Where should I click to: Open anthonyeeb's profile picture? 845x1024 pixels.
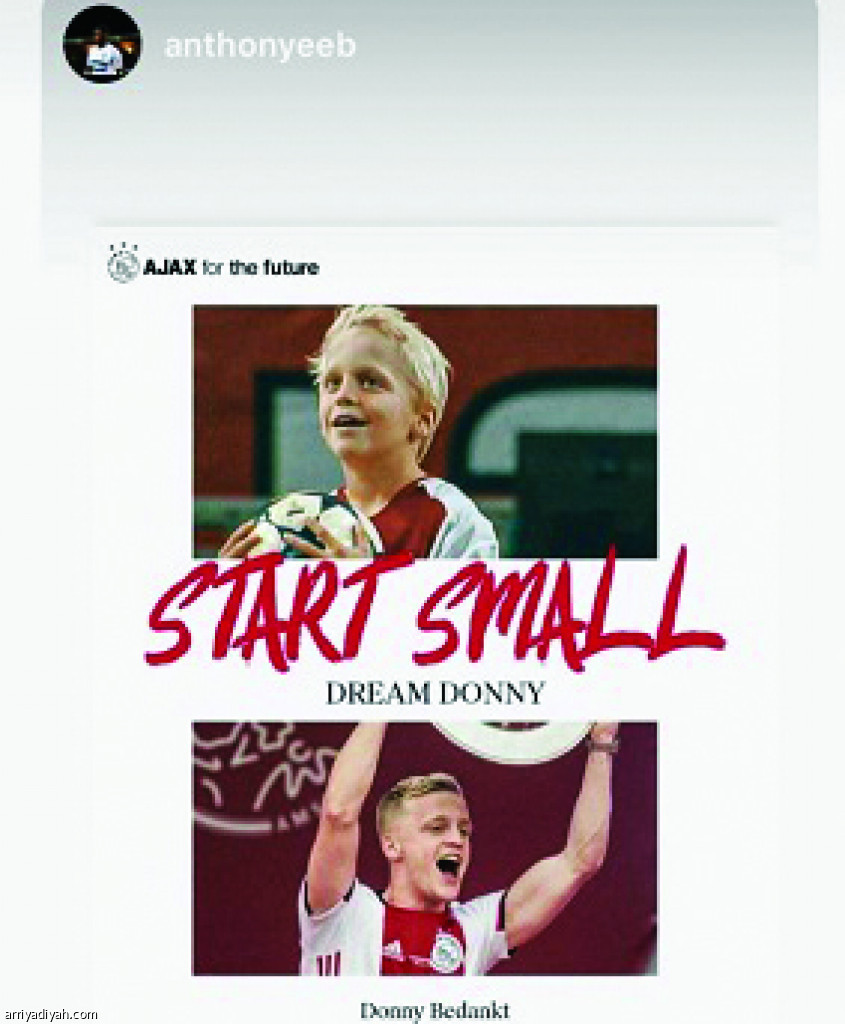click(102, 45)
